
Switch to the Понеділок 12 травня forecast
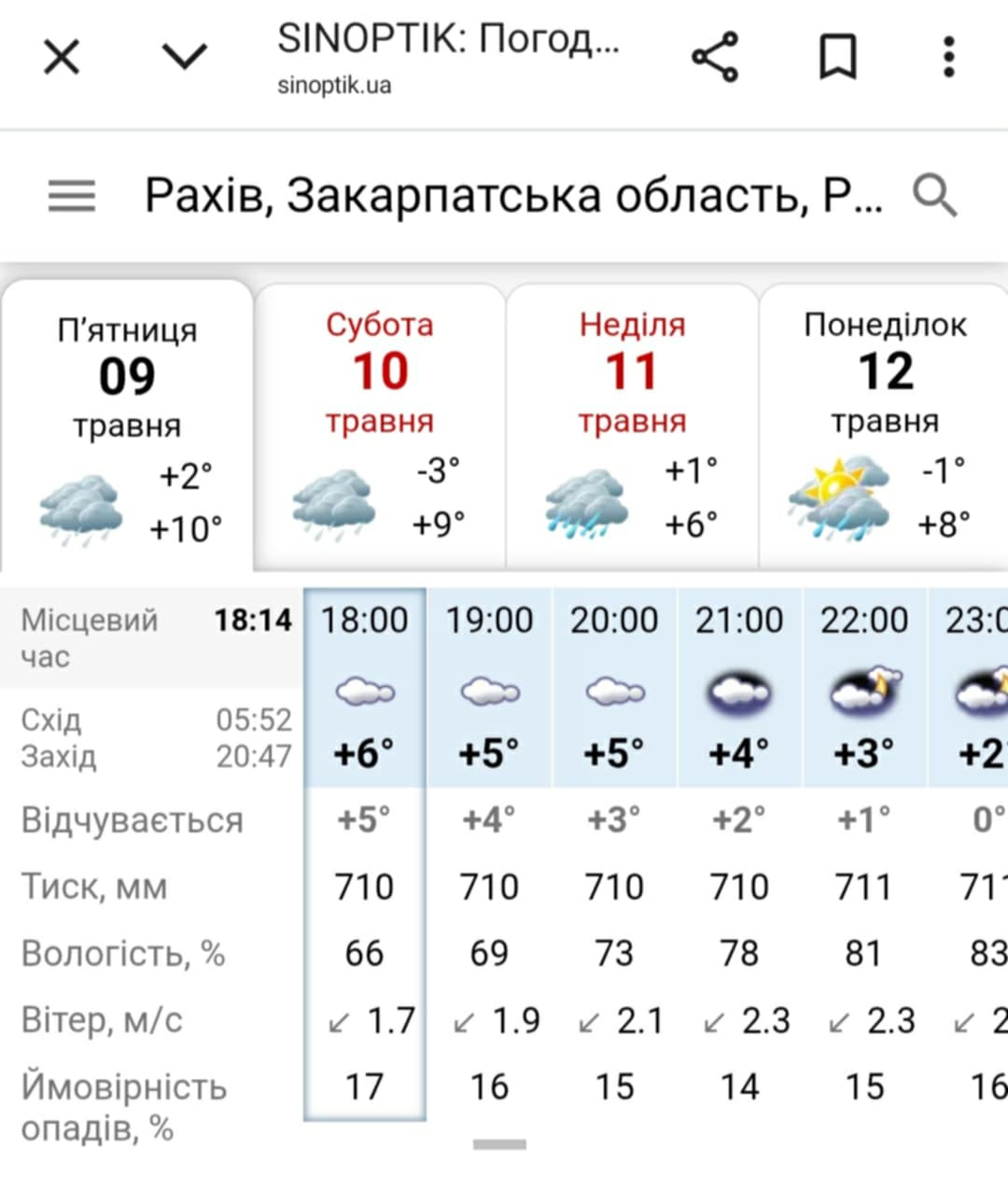click(884, 425)
